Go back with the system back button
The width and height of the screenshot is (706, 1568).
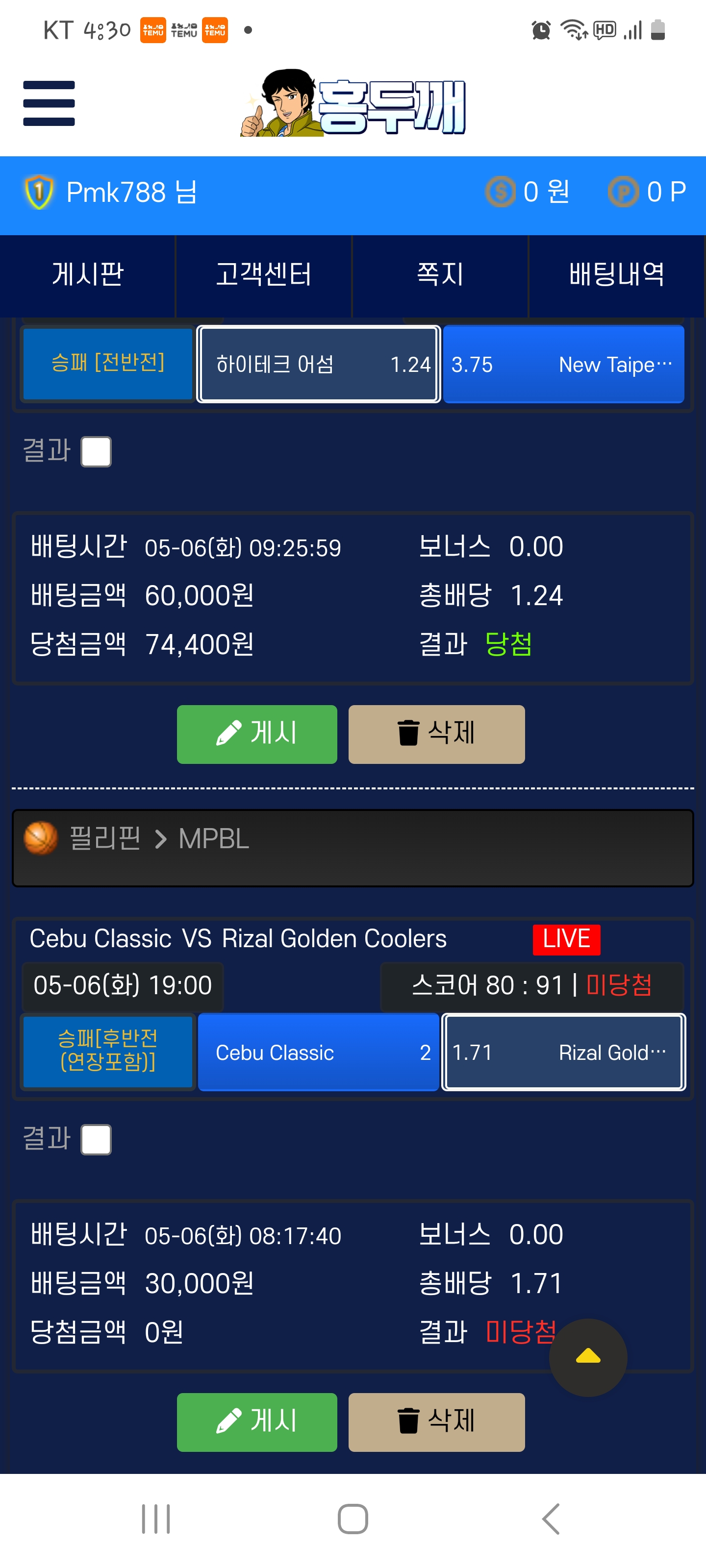coord(550,1519)
